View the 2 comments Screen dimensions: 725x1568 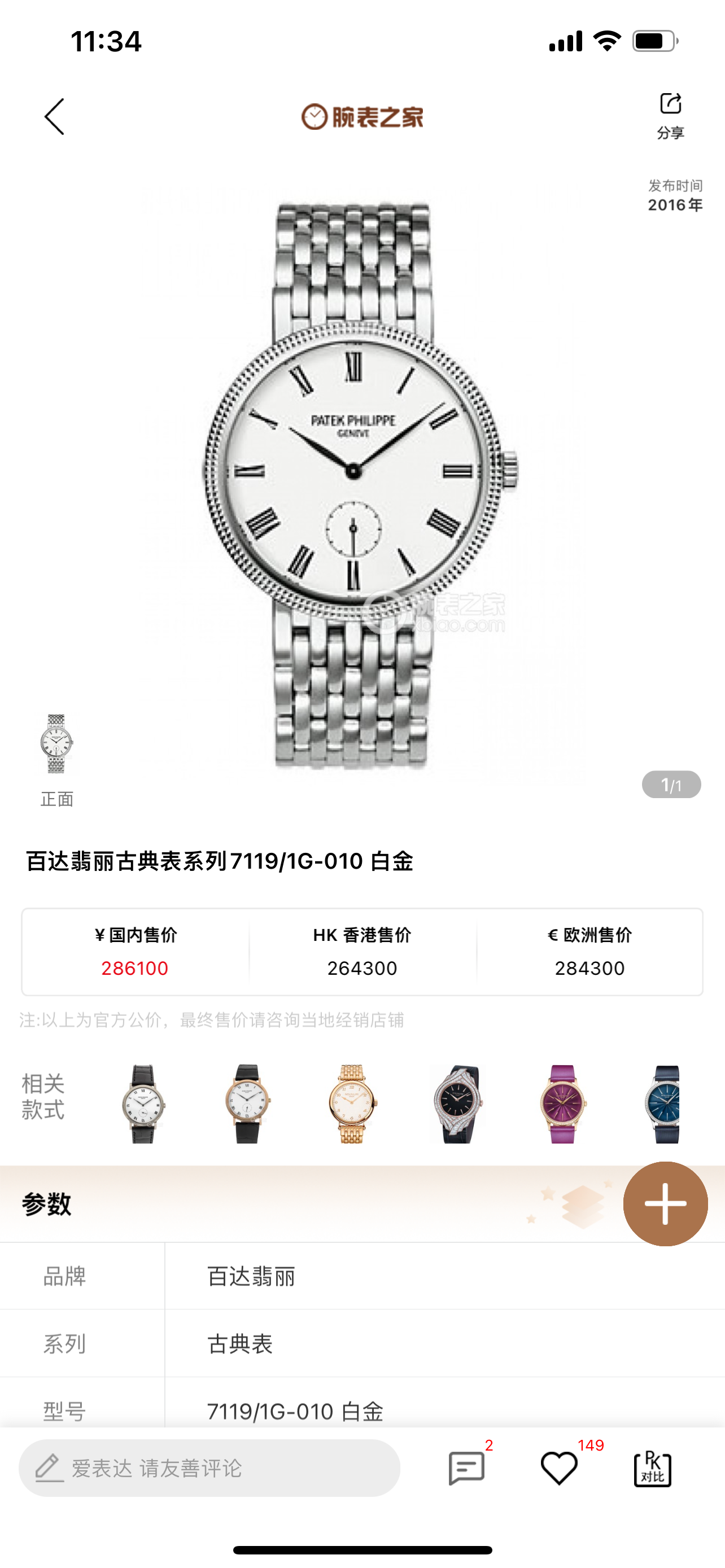tap(467, 1468)
